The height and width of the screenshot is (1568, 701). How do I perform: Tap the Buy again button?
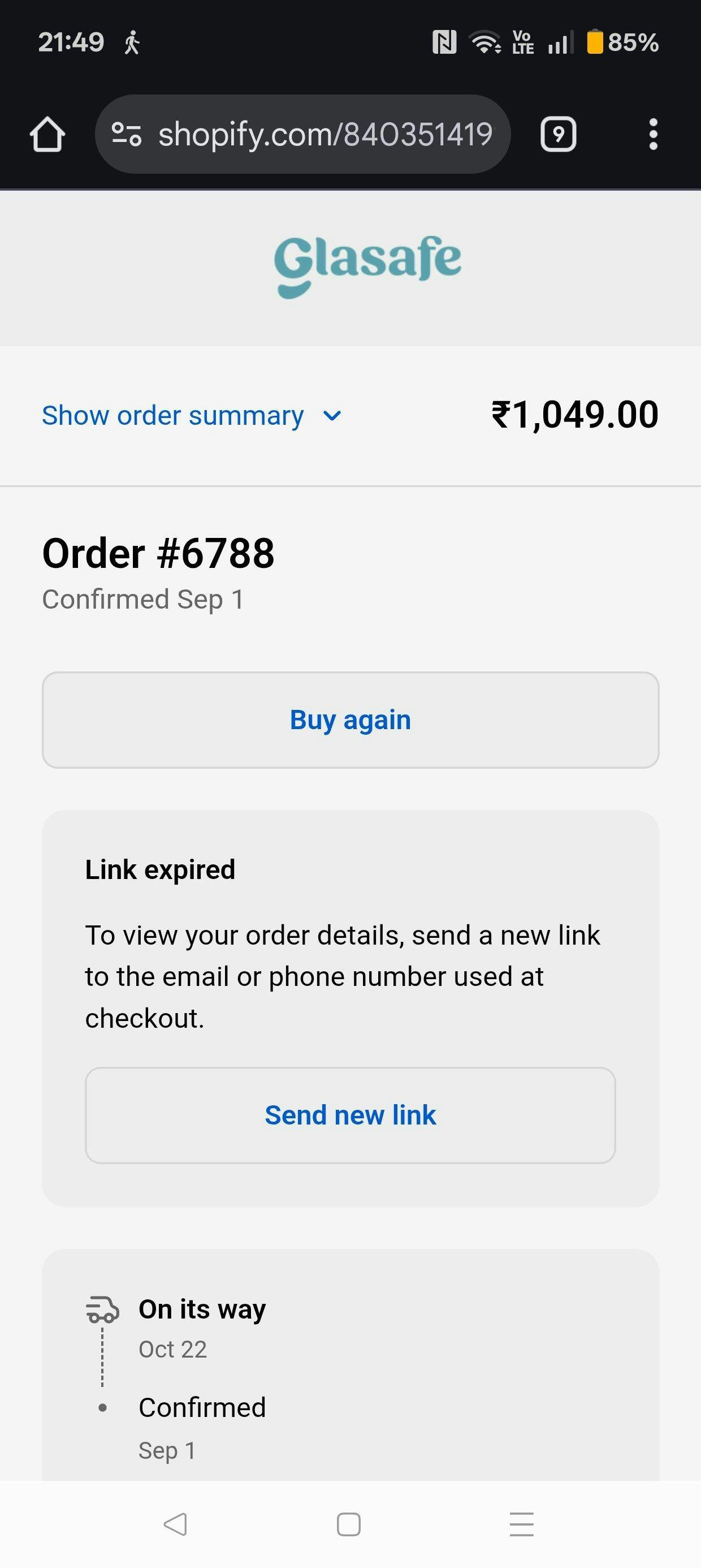350,720
